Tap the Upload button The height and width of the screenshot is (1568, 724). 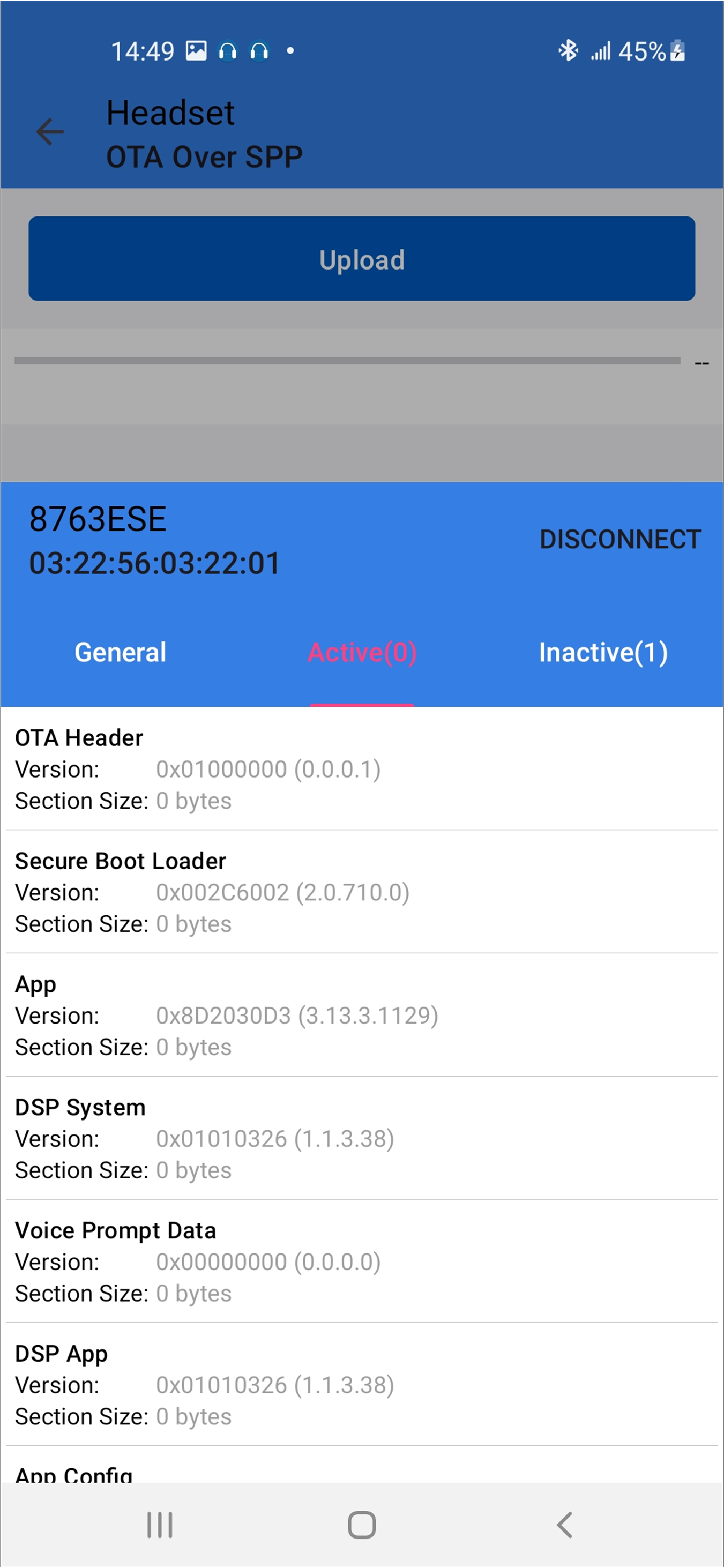tap(362, 259)
